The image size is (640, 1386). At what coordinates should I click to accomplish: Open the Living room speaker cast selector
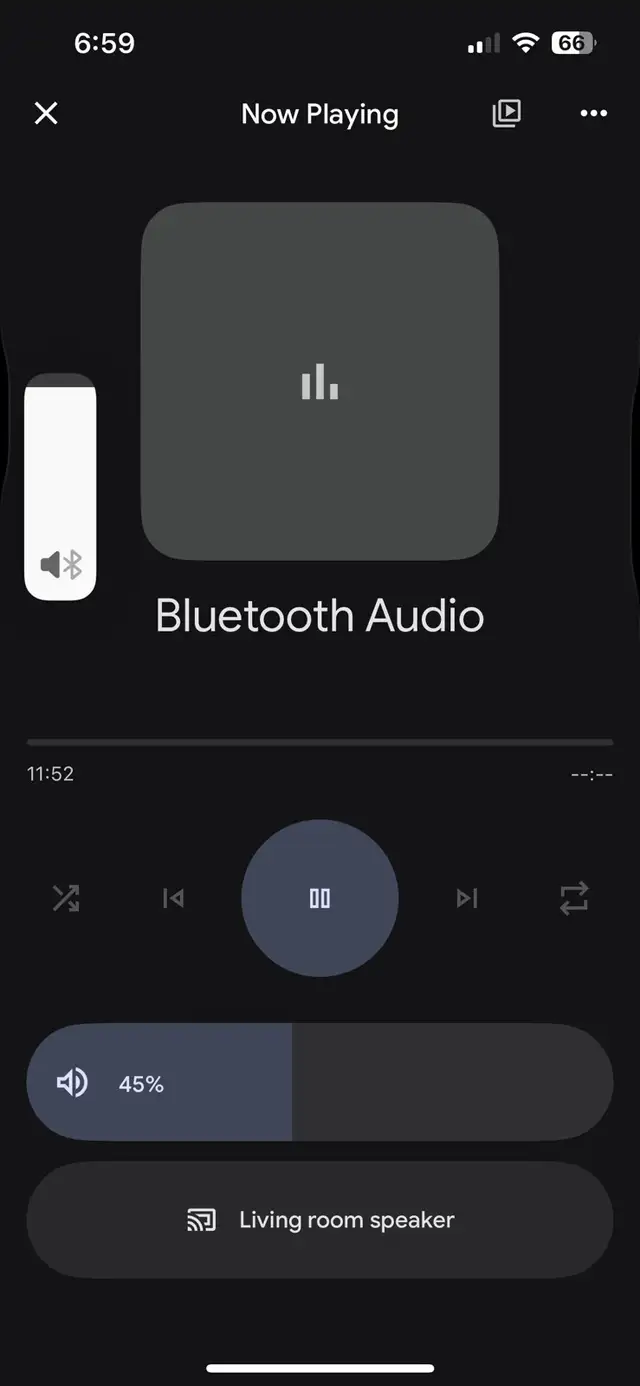[320, 1220]
